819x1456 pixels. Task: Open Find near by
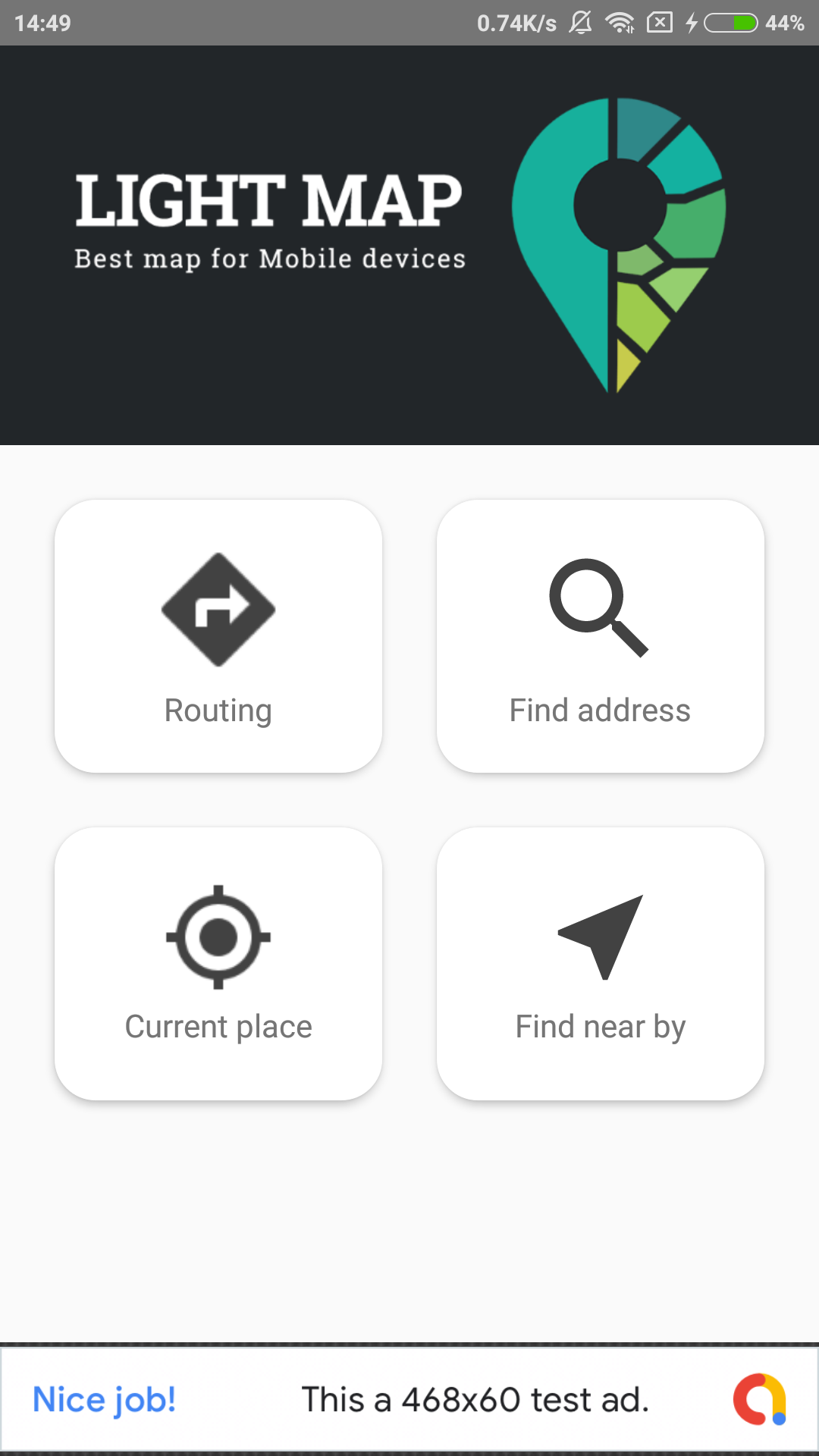click(x=600, y=963)
